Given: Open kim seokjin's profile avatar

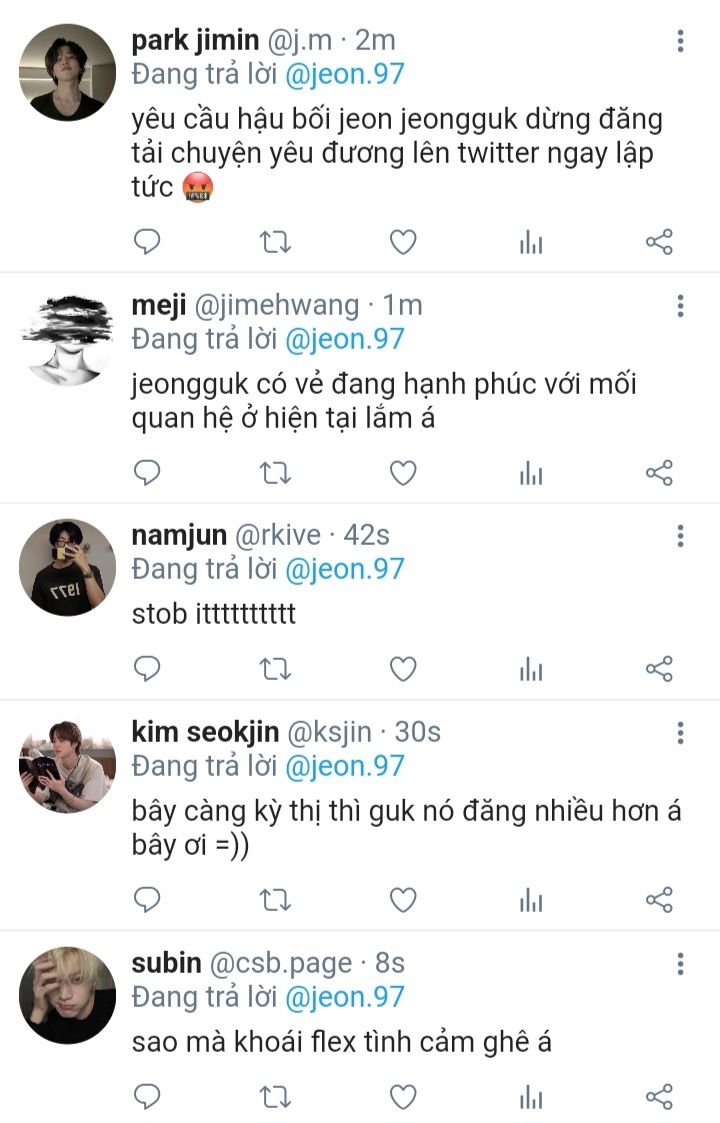Looking at the screenshot, I should pos(67,766).
